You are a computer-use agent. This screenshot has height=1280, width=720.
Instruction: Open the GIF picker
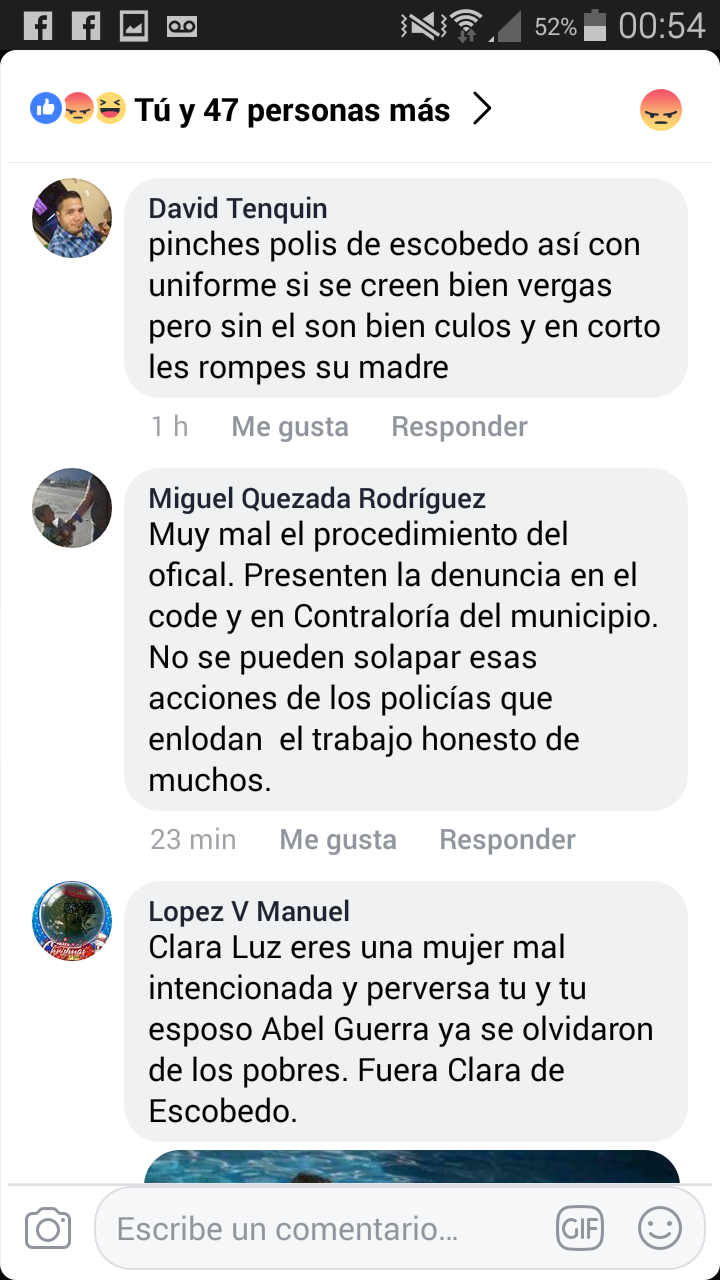580,1229
